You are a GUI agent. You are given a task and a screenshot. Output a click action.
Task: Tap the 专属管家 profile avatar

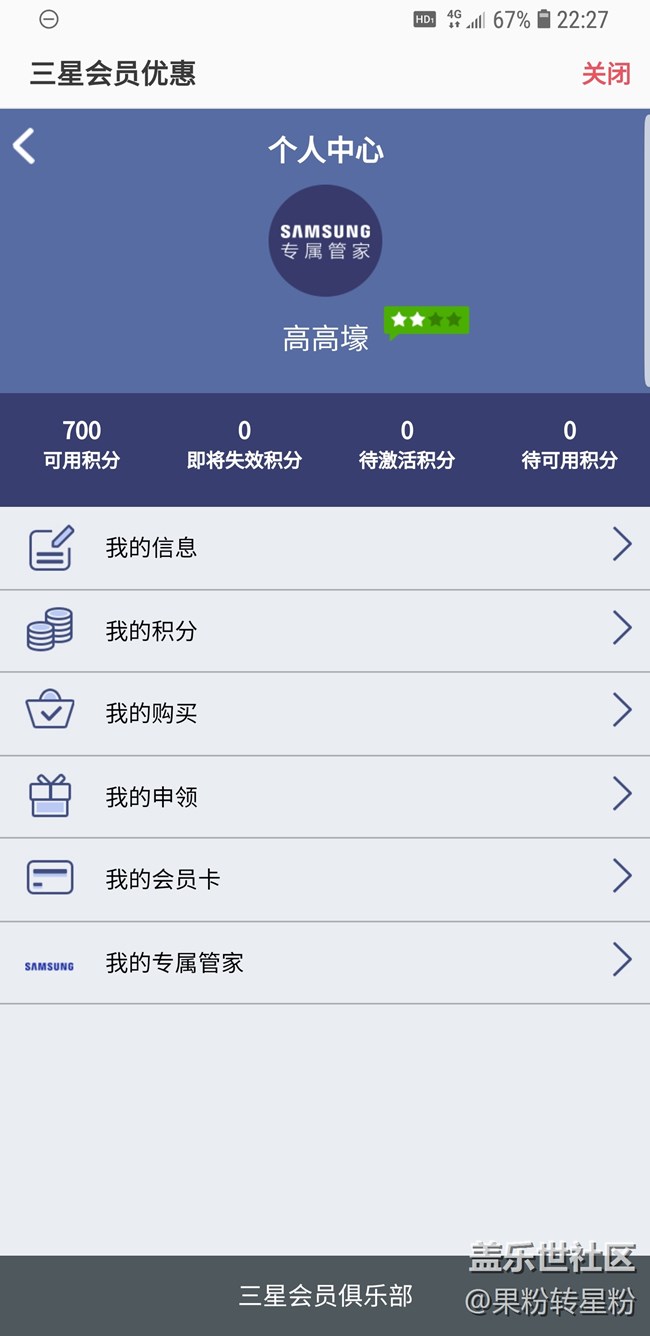pyautogui.click(x=325, y=240)
